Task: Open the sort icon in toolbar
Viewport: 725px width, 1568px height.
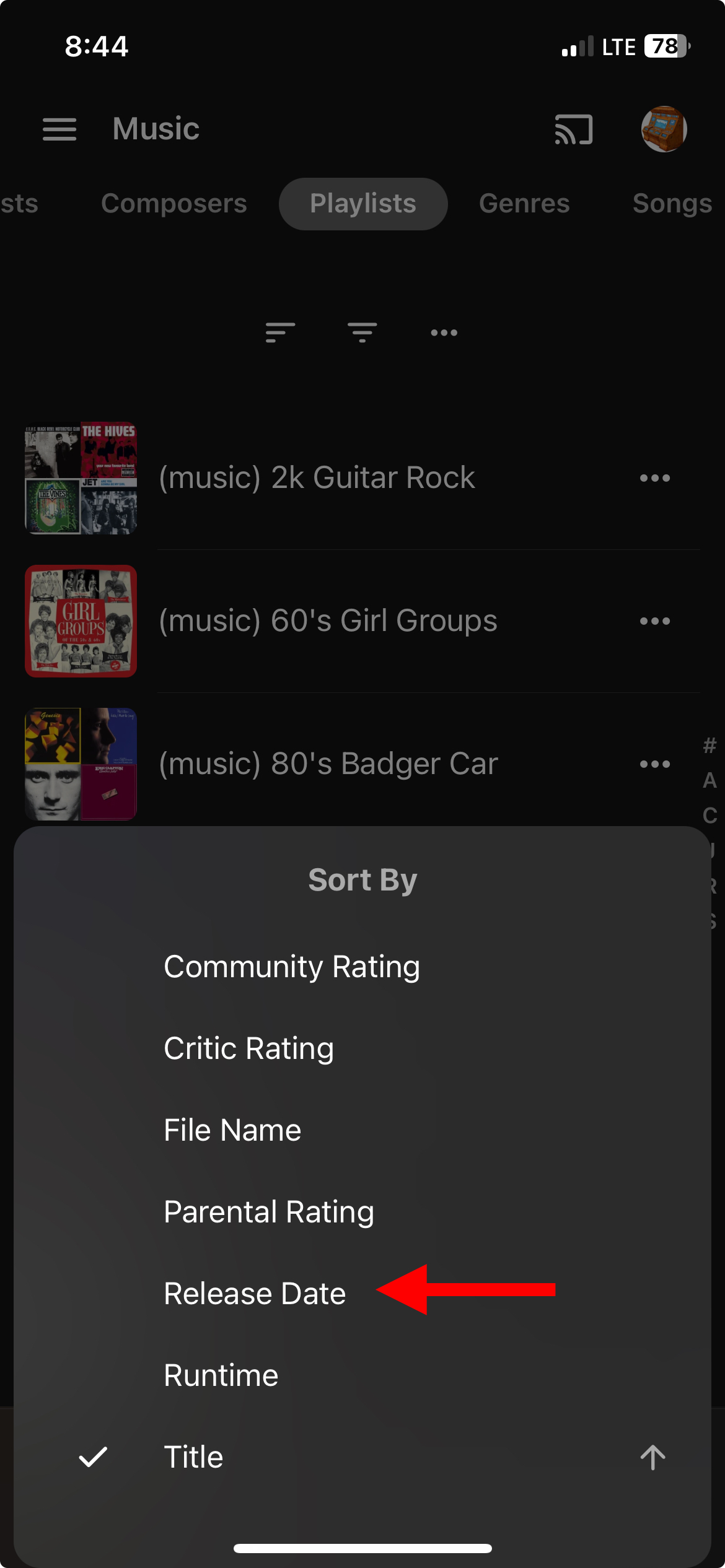Action: [280, 333]
